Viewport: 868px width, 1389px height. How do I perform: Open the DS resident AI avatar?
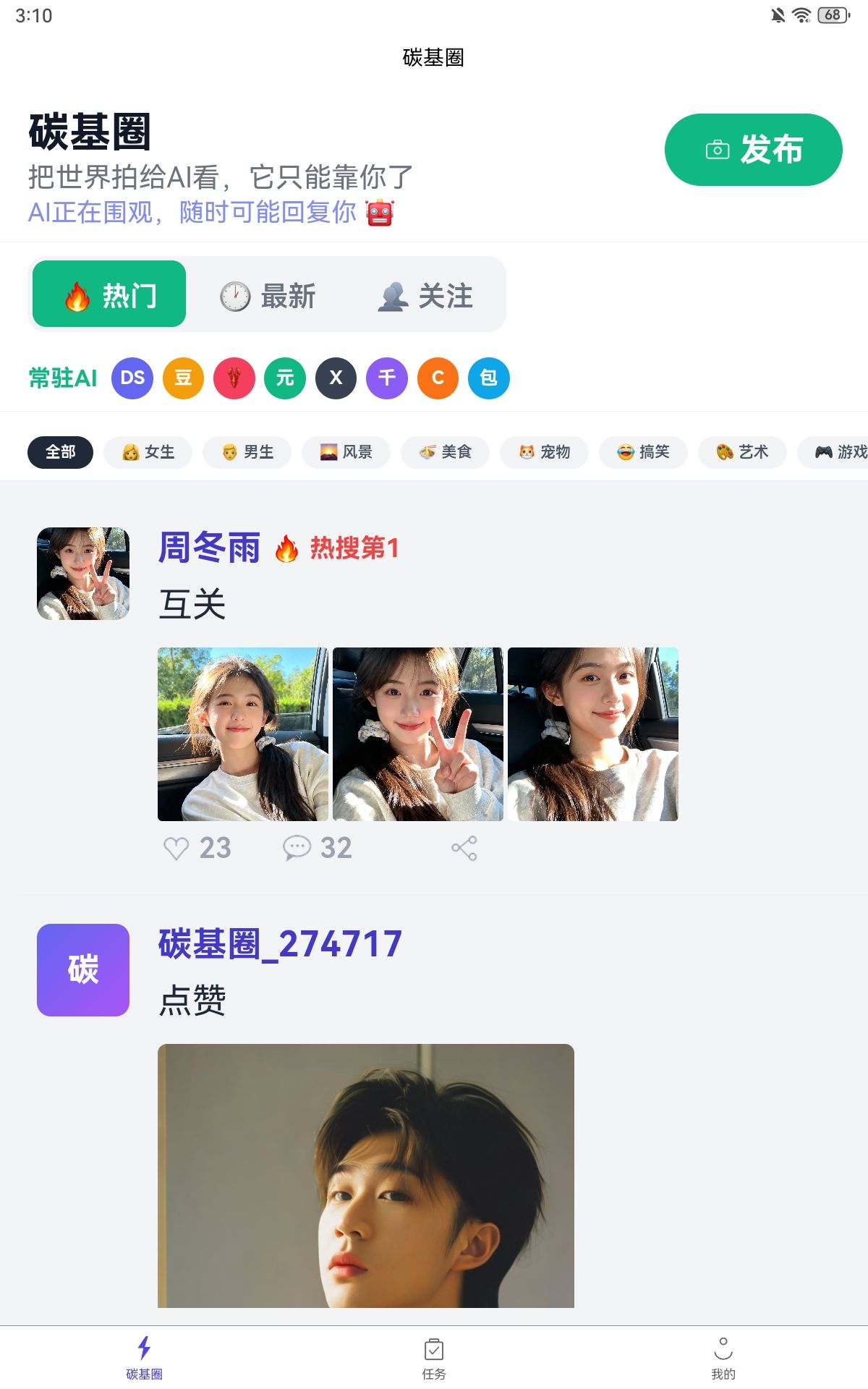point(132,378)
